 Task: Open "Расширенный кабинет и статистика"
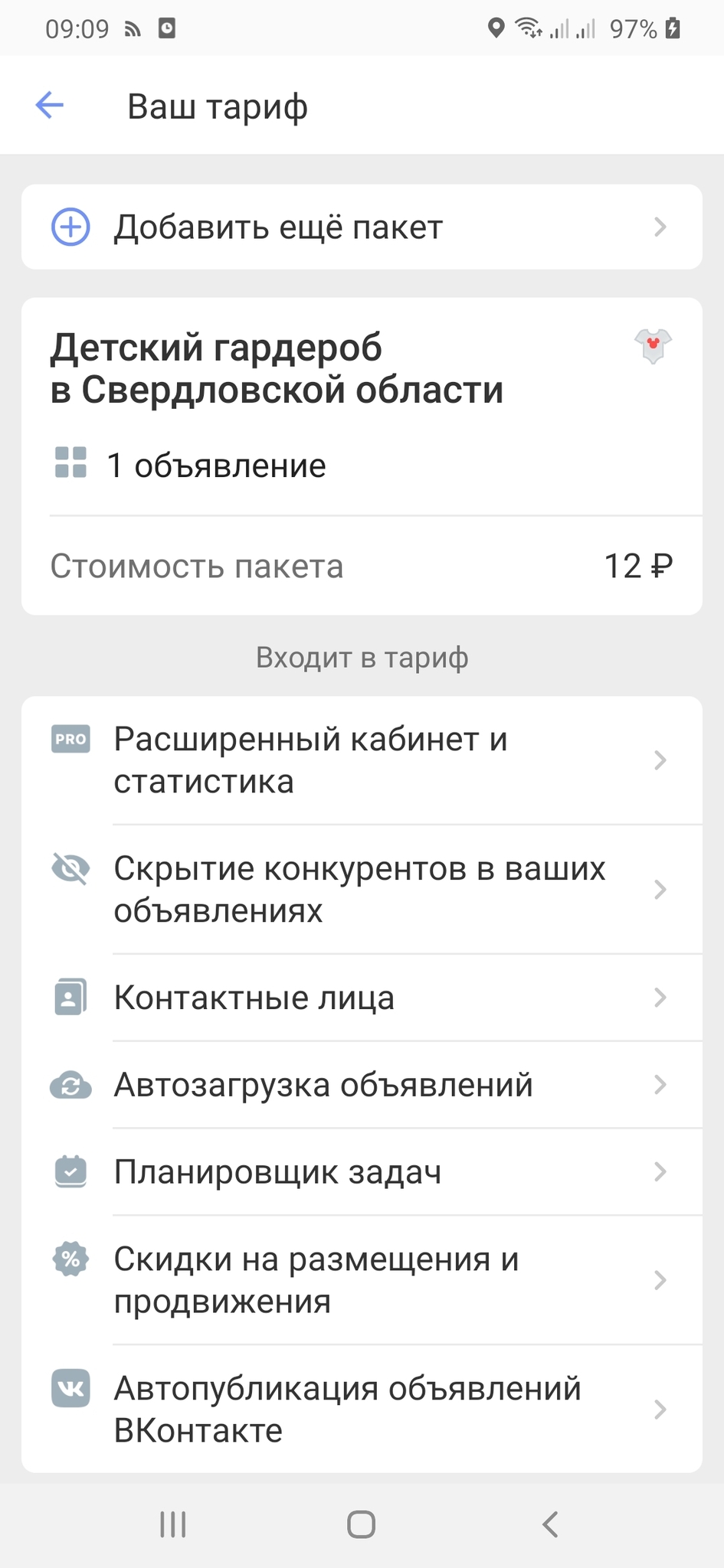362,760
